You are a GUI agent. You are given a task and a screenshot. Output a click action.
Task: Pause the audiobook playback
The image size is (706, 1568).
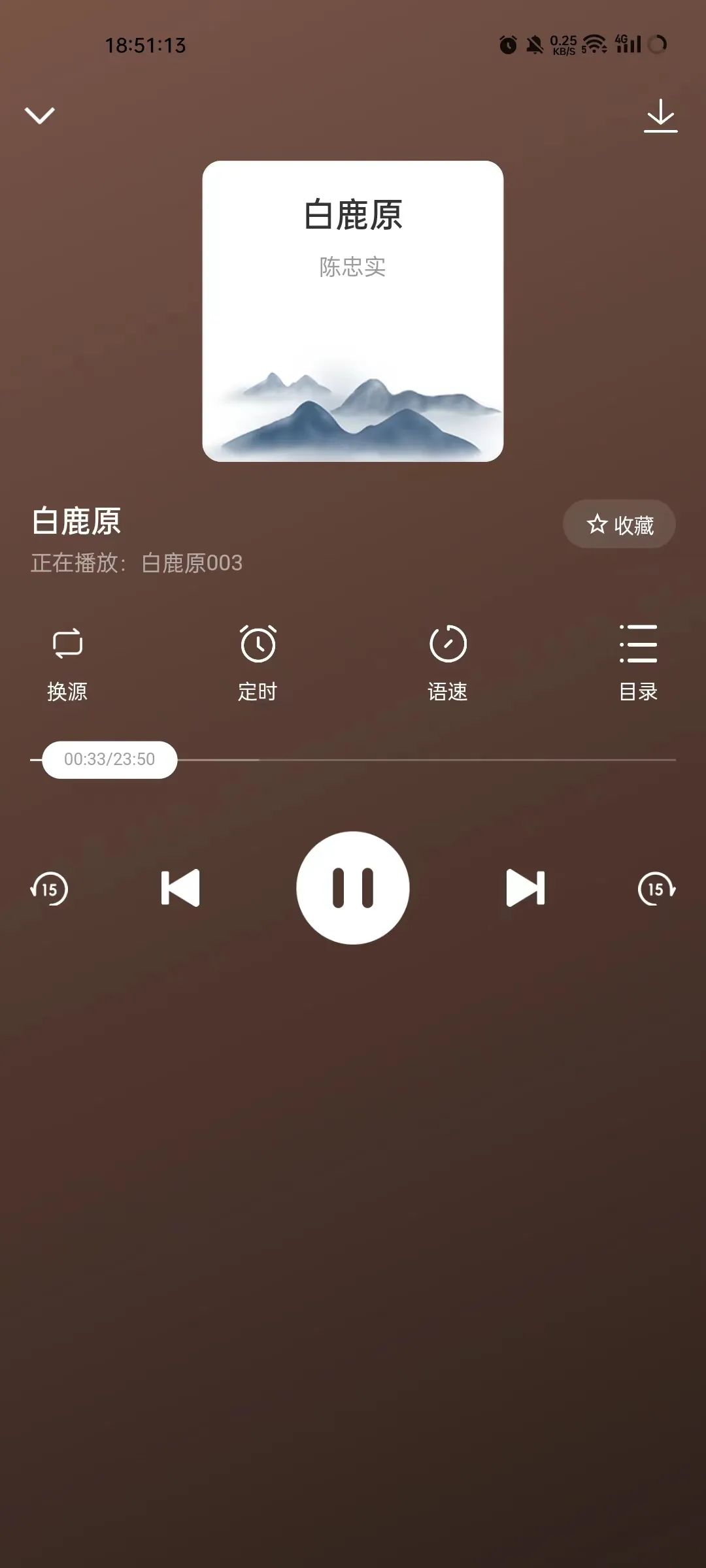[x=353, y=888]
